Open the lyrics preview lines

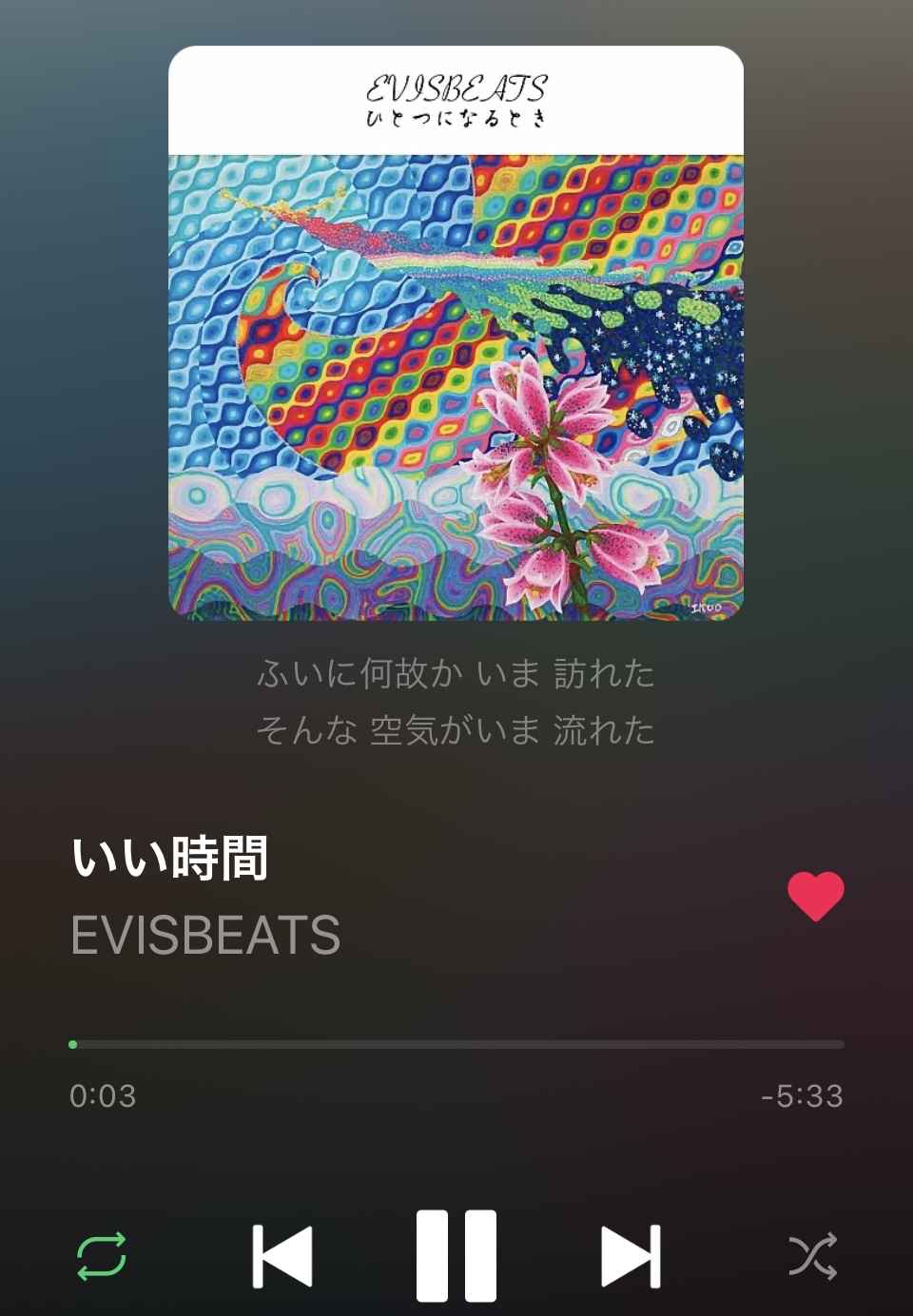point(456,702)
